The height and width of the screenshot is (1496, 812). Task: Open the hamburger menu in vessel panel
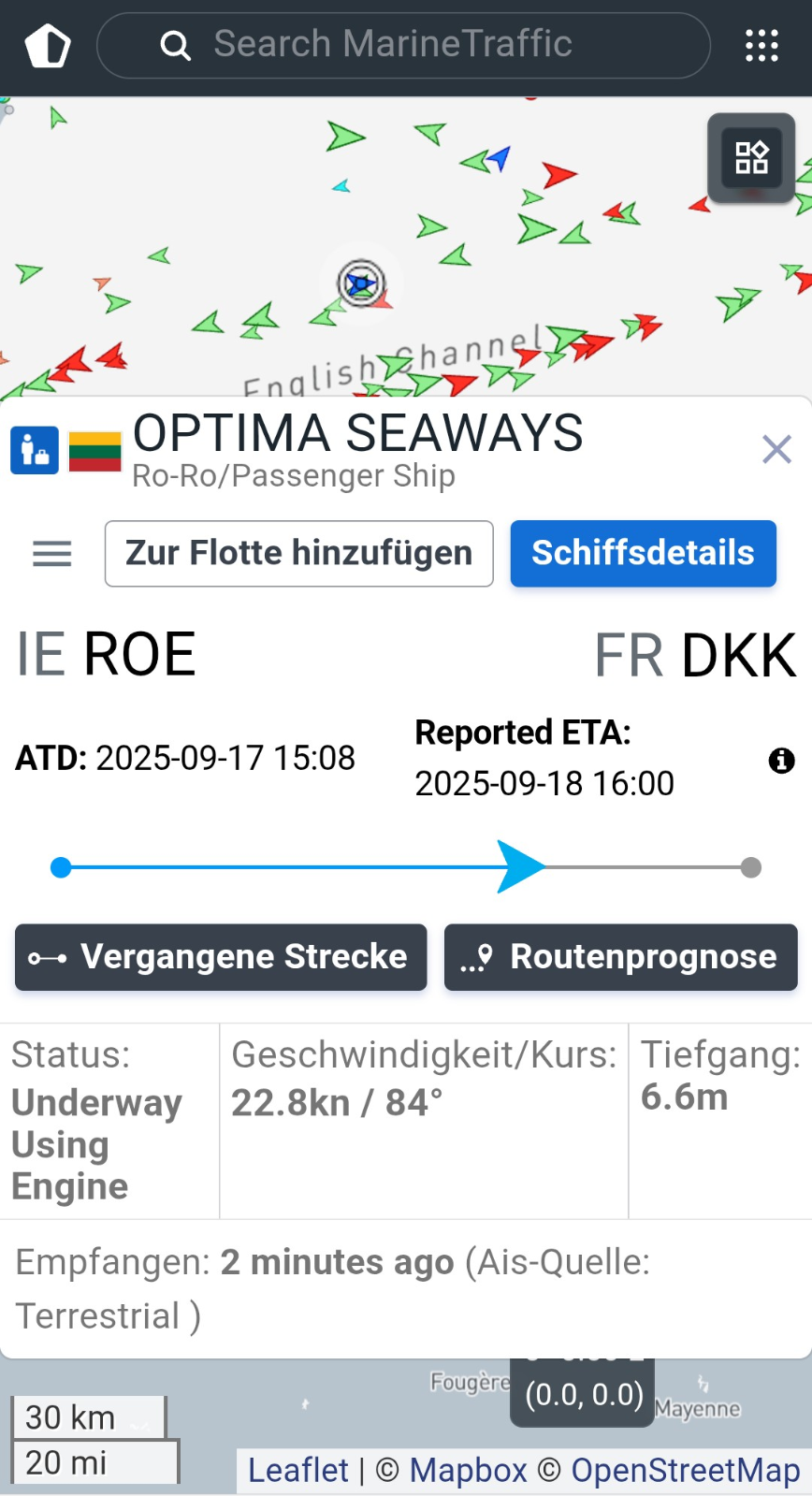coord(51,554)
